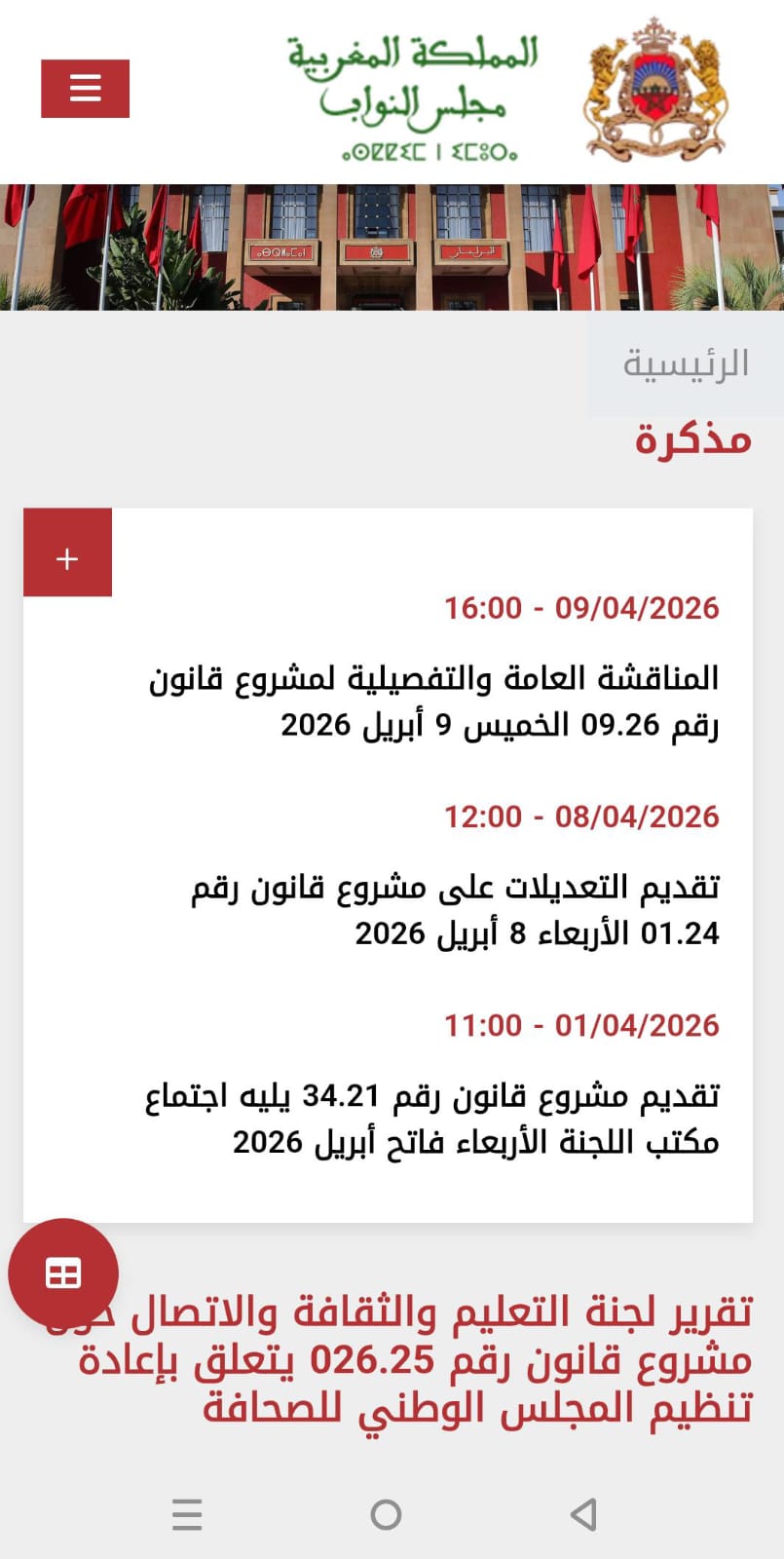Tap the الرئيسية breadcrumb link
The width and height of the screenshot is (784, 1559).
(686, 364)
